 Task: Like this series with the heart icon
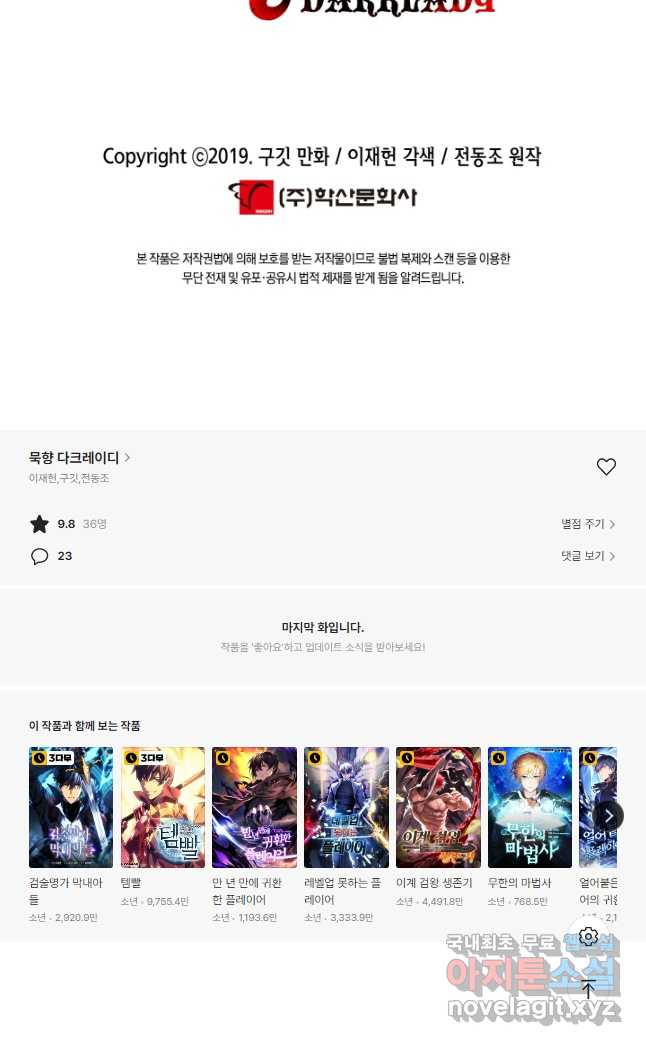pos(606,467)
